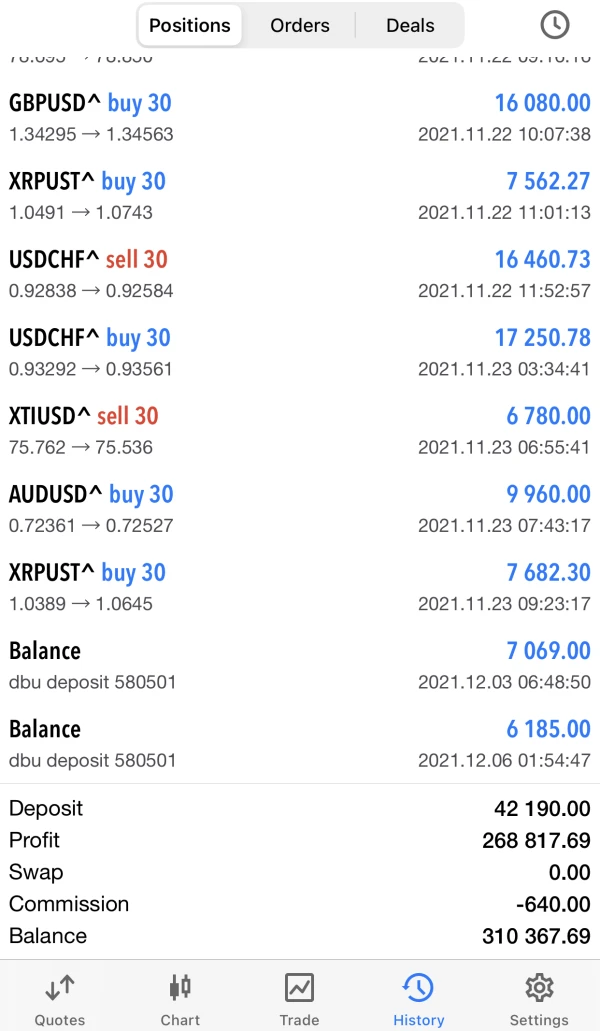Screen dimensions: 600x1031
Task: Open the XTIUSD^ sell 30 position
Action: click(x=300, y=430)
